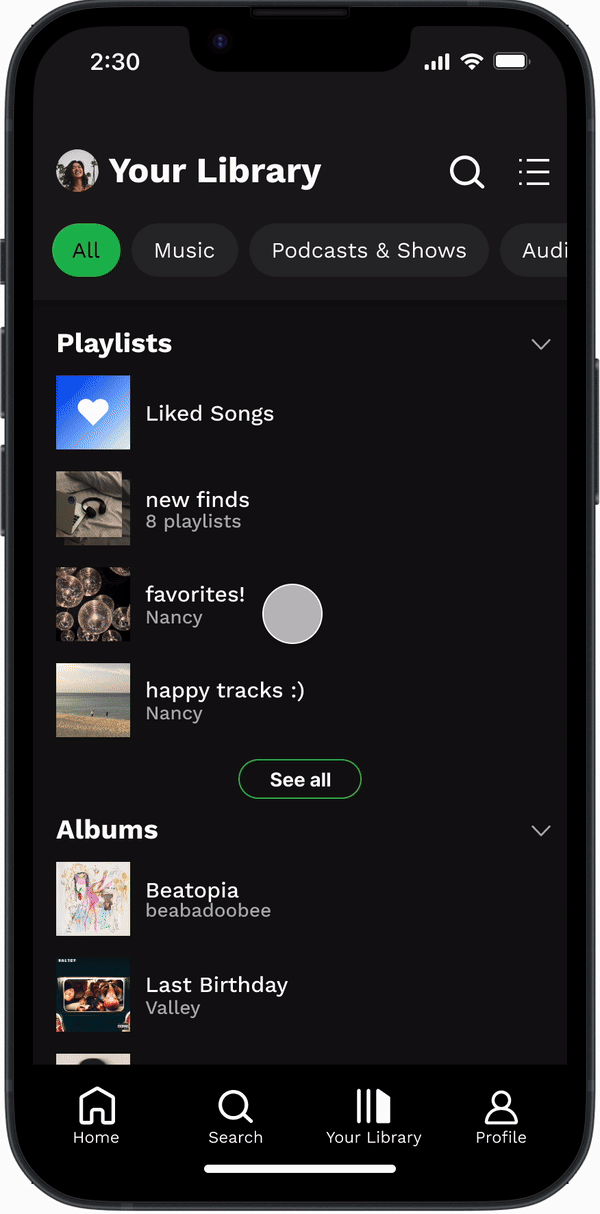Switch to the Search tab
Image resolution: width=600 pixels, height=1214 pixels.
(x=235, y=1116)
